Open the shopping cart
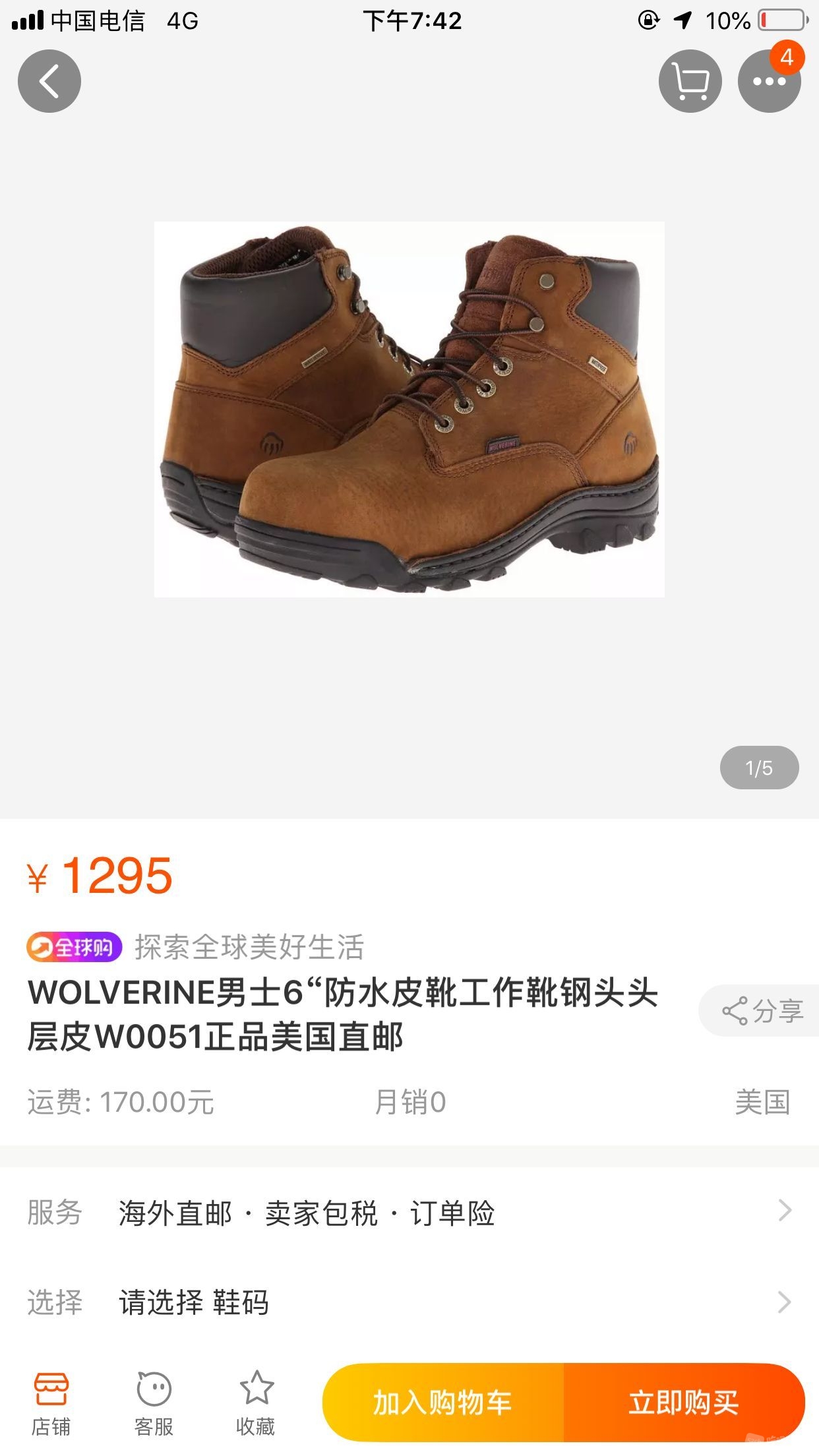Image resolution: width=819 pixels, height=1456 pixels. (x=690, y=81)
